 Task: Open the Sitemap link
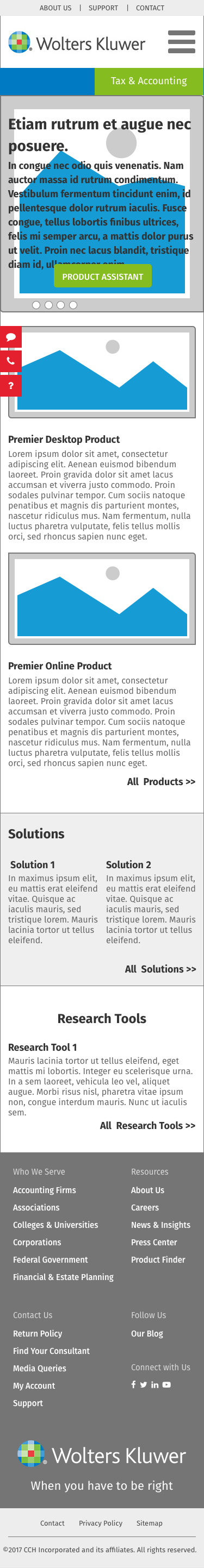pos(149,1523)
